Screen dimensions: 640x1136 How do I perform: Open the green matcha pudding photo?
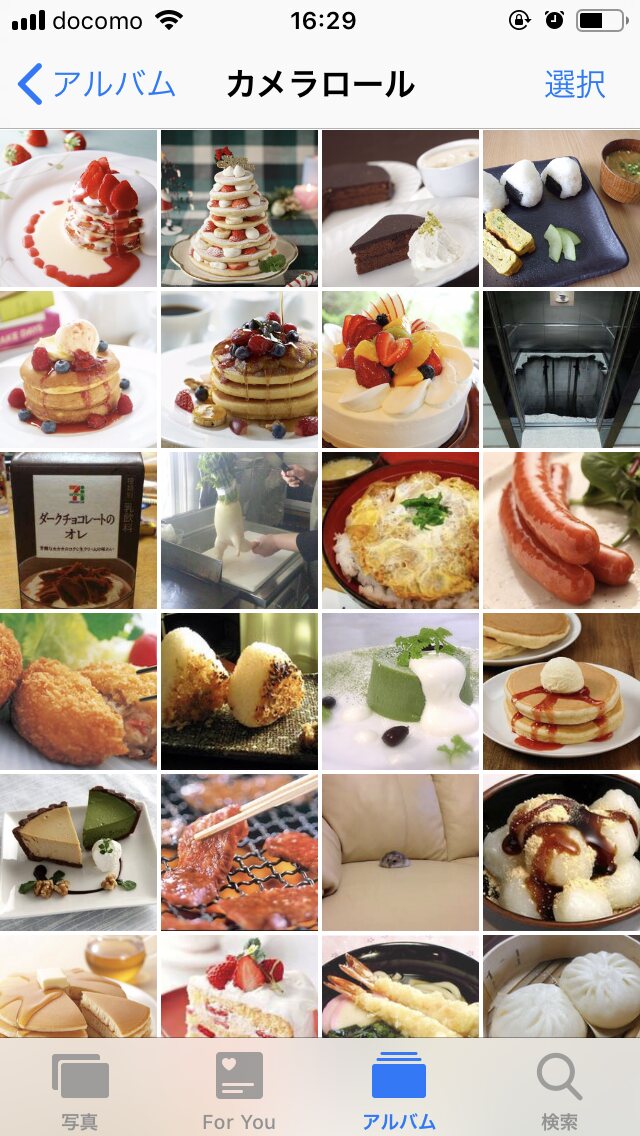click(400, 691)
